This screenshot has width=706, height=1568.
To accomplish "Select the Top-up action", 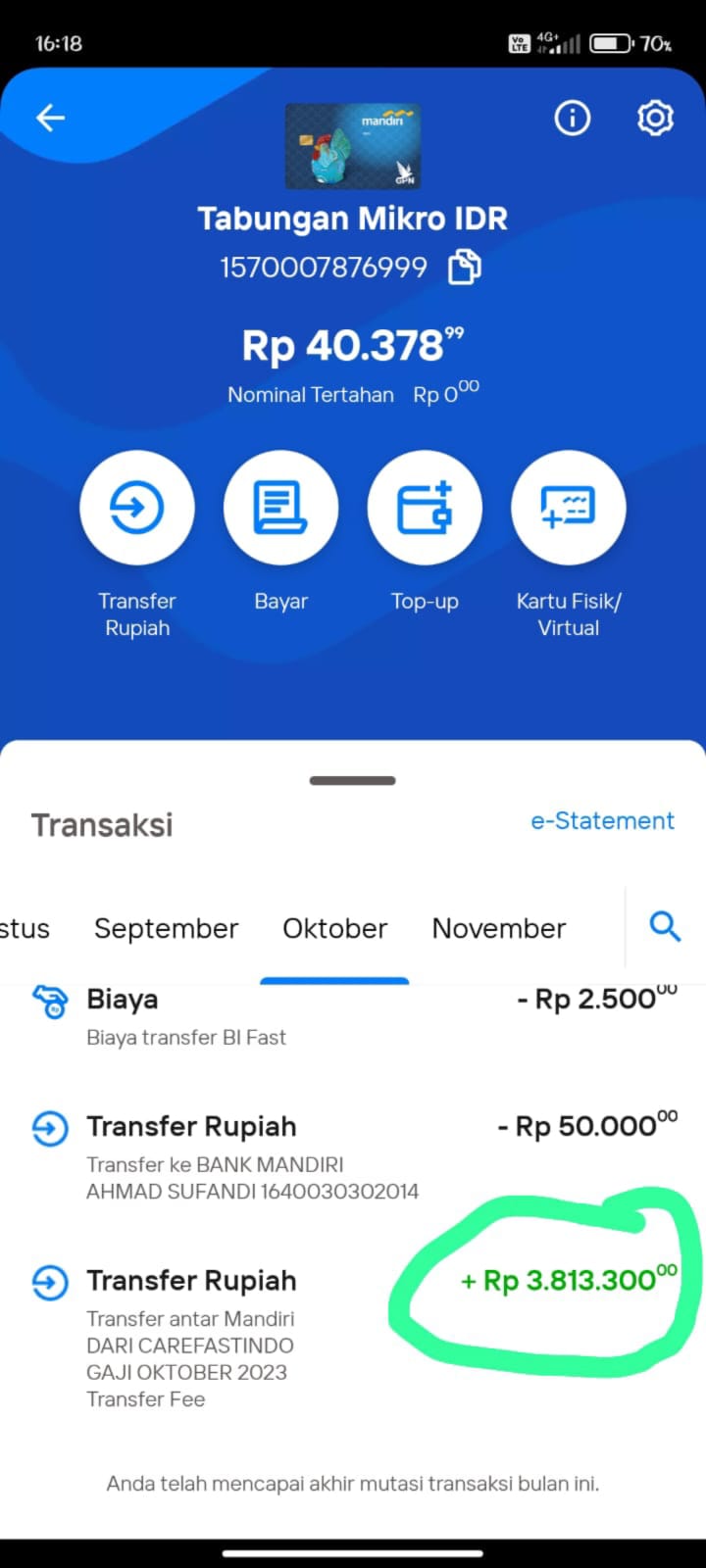I will tap(425, 508).
